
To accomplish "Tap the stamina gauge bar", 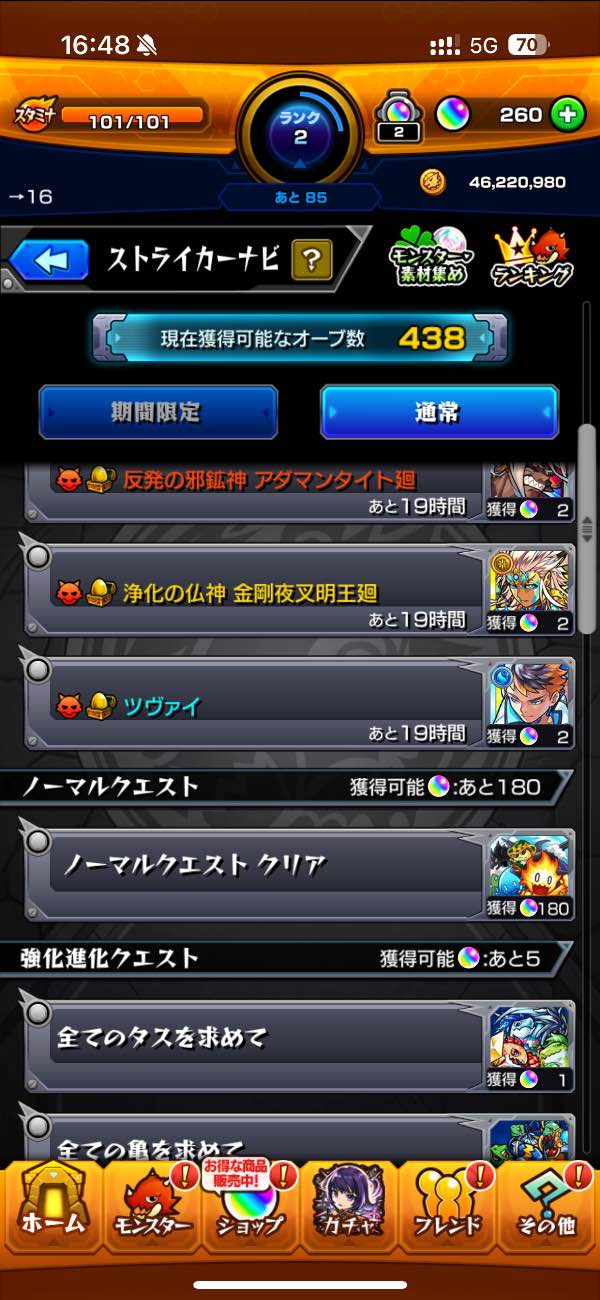I will point(130,116).
